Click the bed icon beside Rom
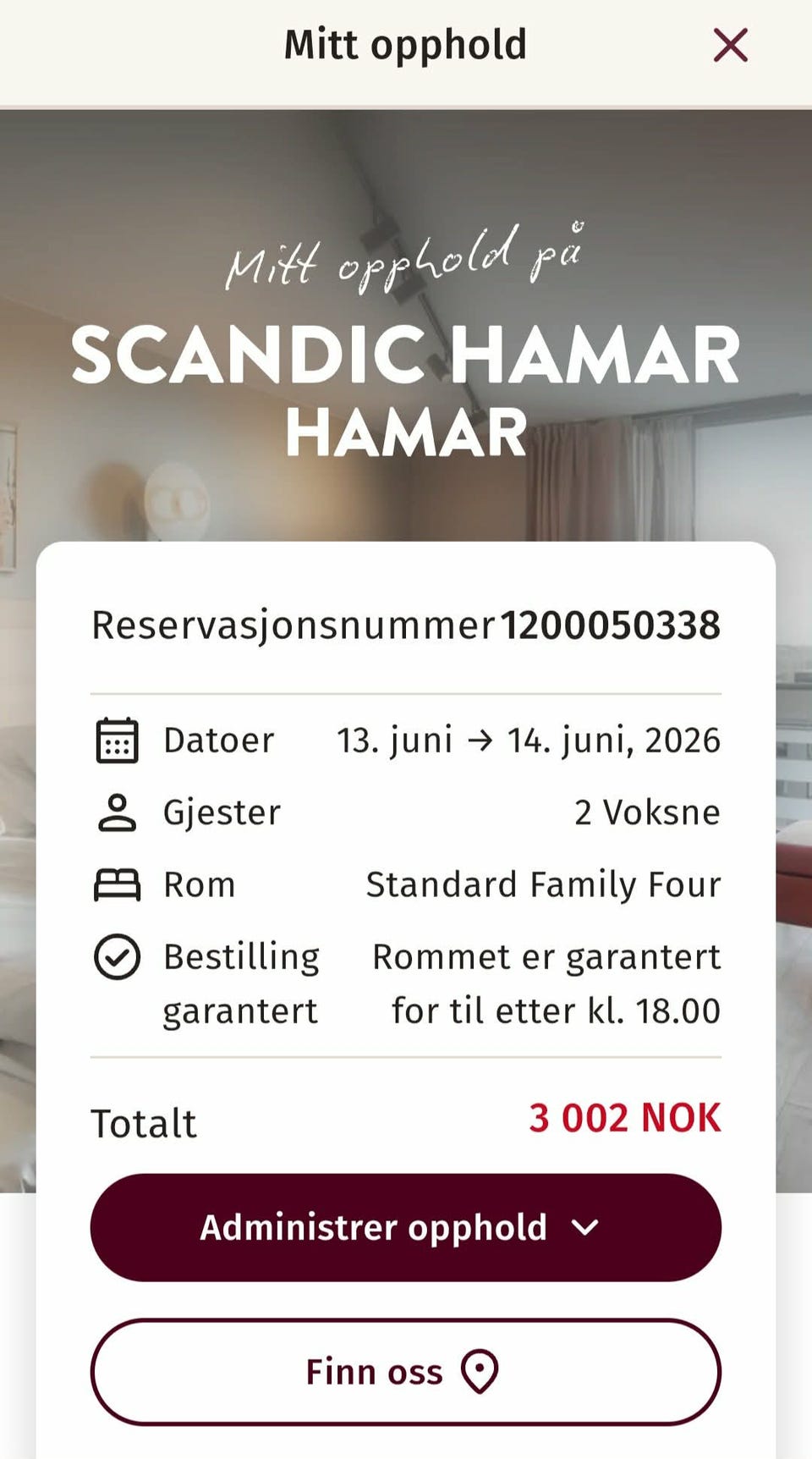 coord(116,884)
